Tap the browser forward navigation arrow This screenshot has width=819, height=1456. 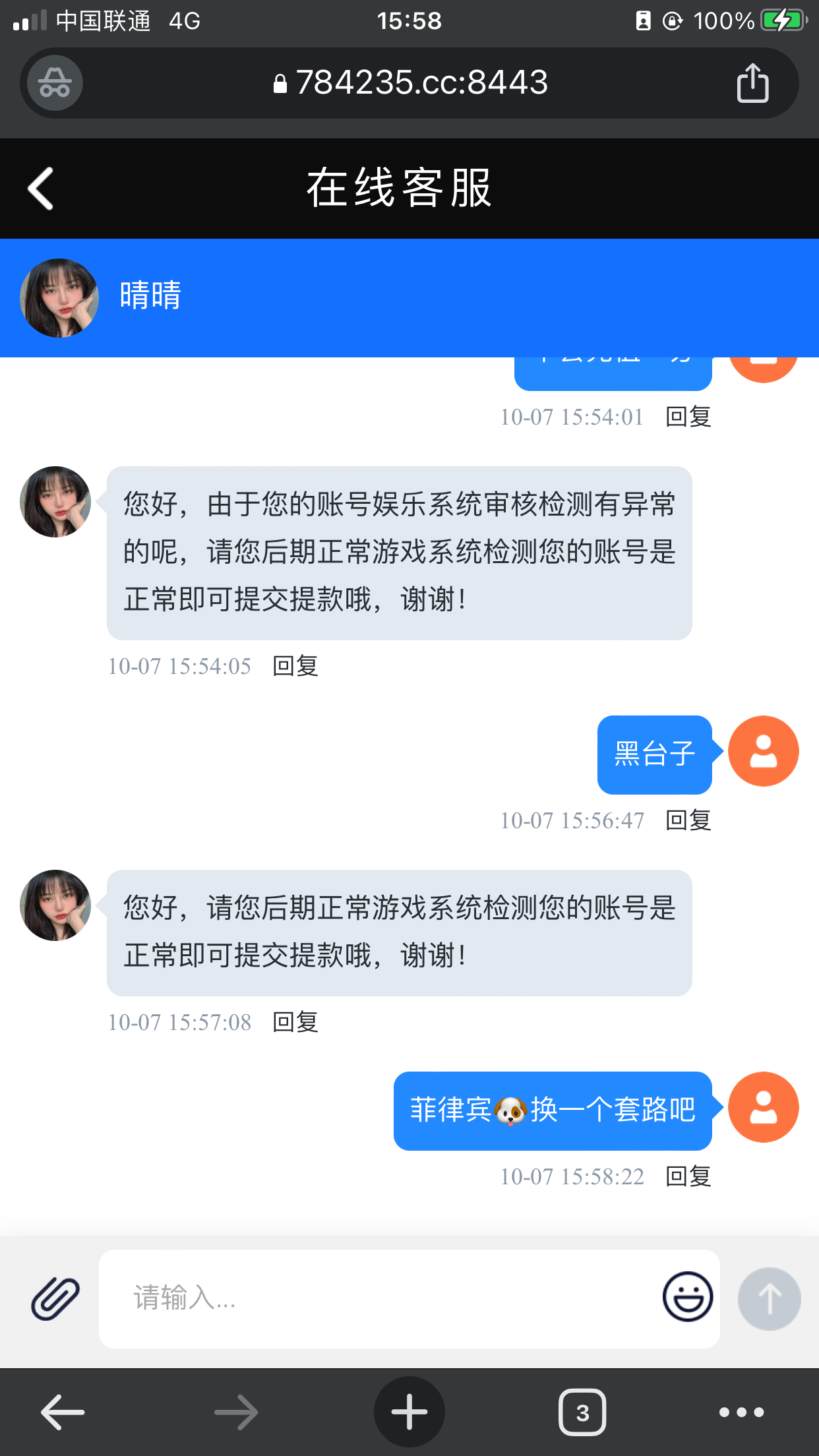tap(235, 1411)
